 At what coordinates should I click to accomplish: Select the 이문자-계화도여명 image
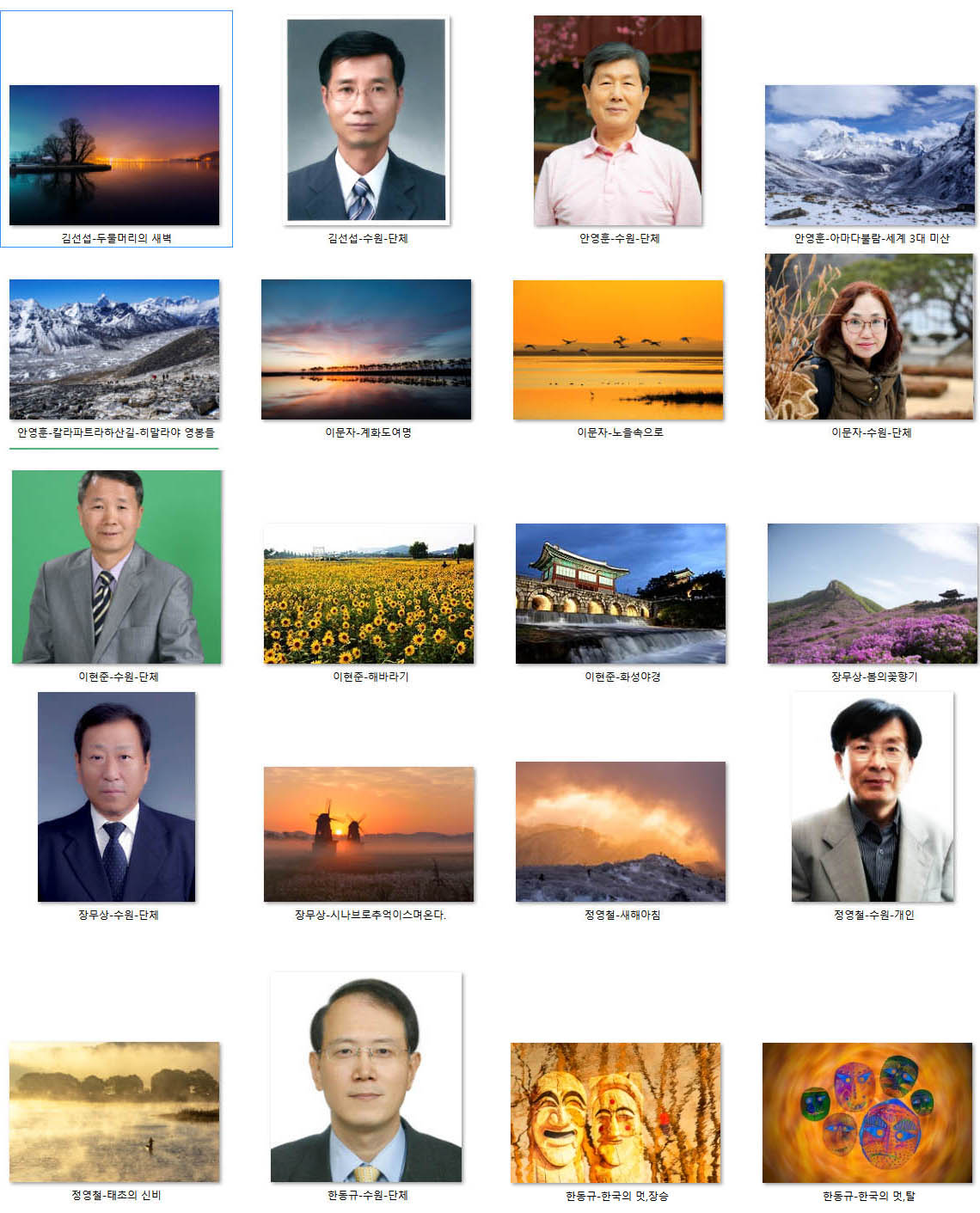[x=366, y=349]
